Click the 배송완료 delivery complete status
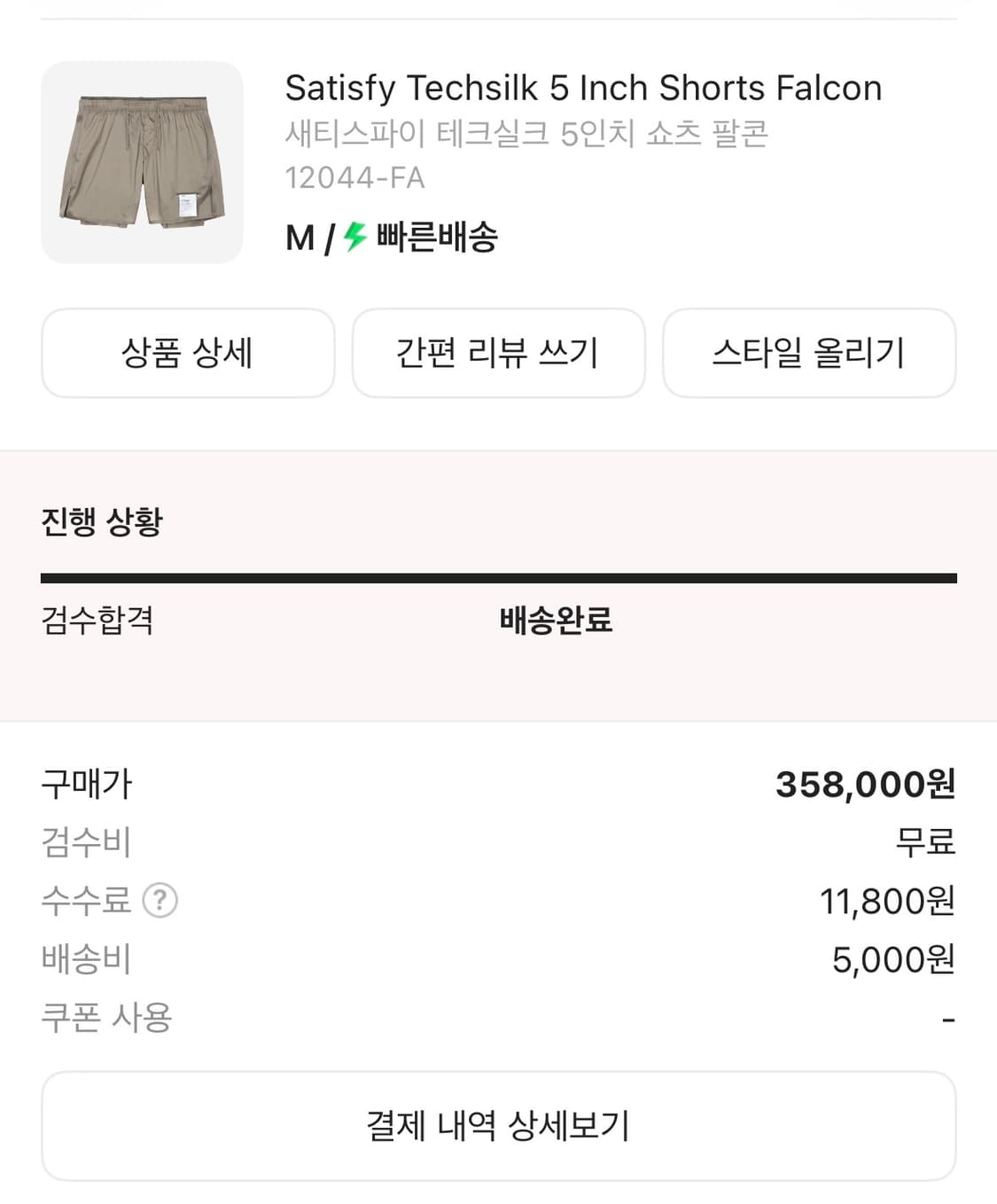 [556, 622]
